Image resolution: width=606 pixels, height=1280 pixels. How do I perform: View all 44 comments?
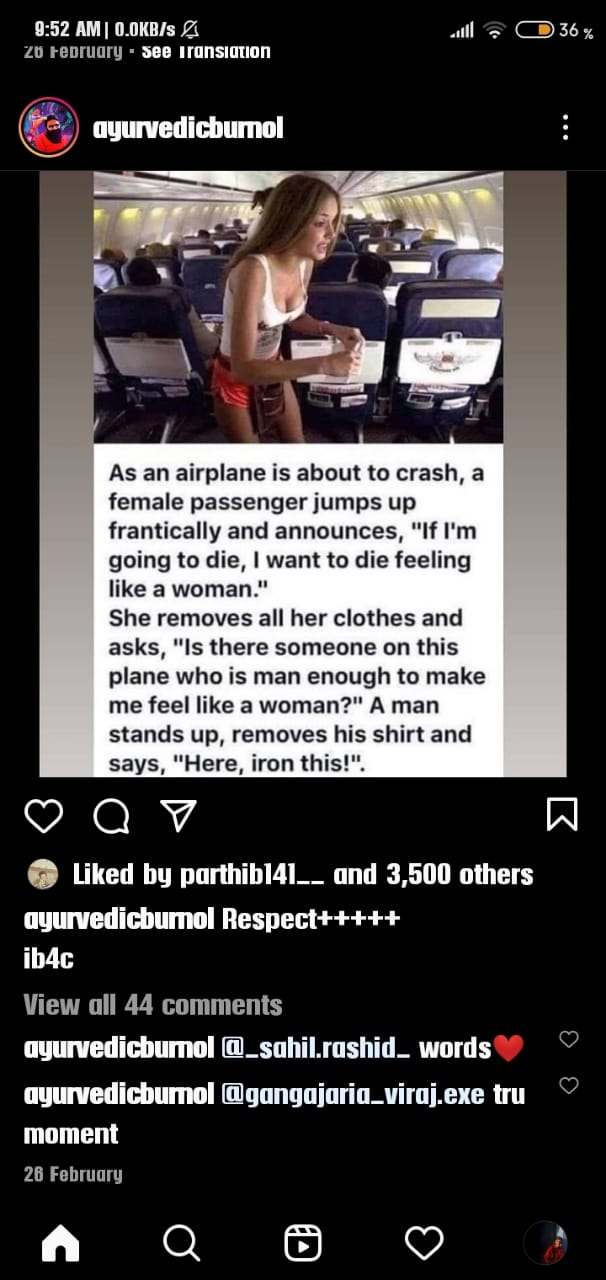[x=153, y=1005]
